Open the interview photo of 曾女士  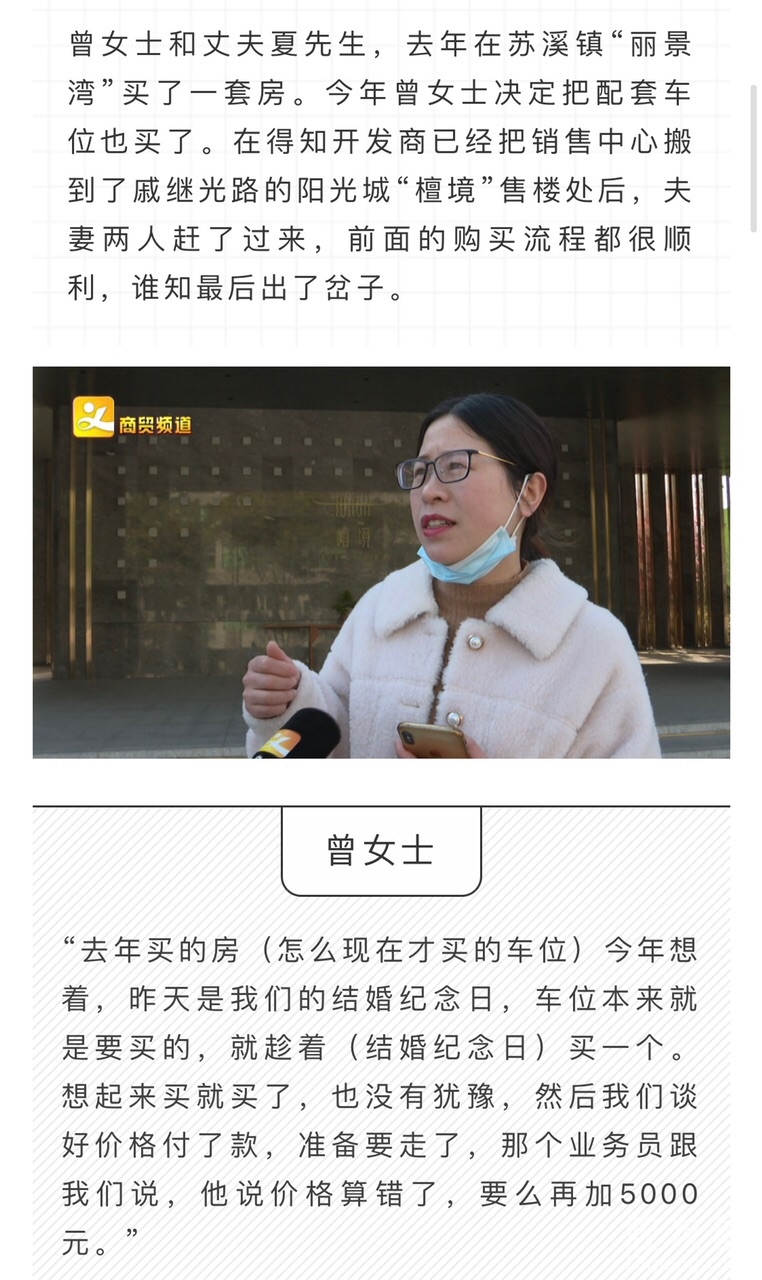point(381,562)
